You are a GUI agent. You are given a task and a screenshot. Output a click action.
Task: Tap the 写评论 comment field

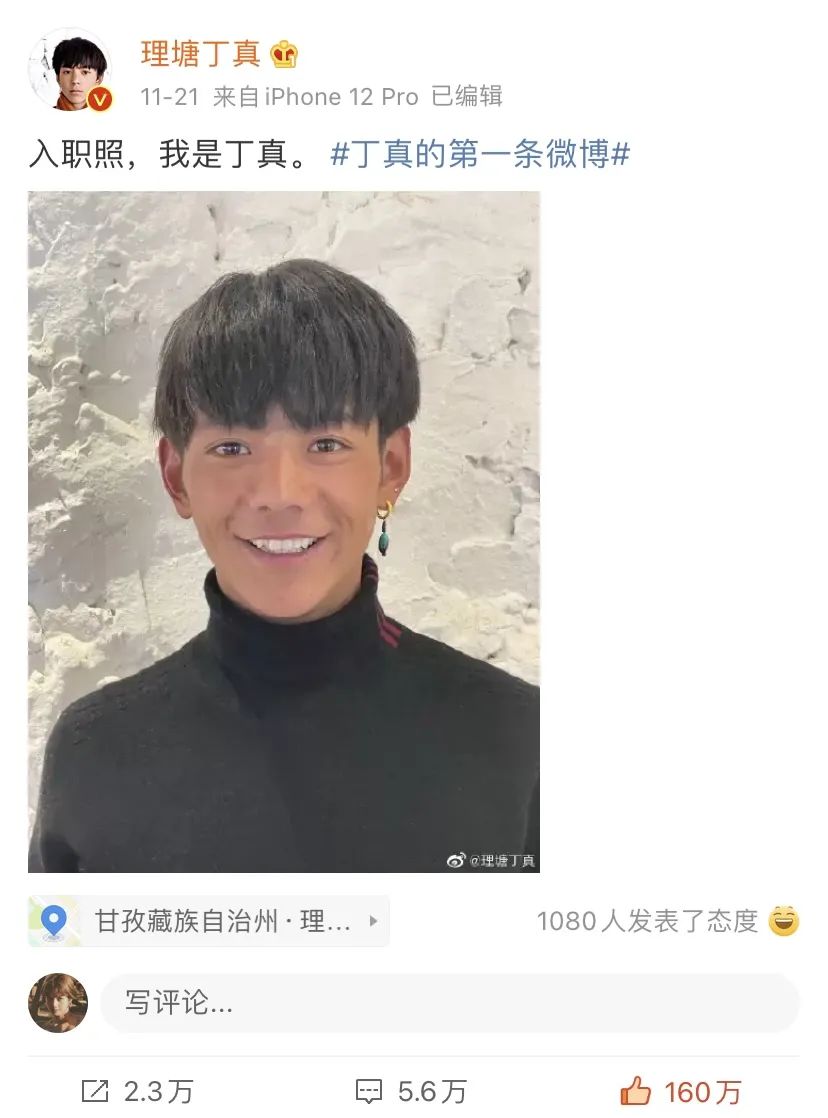[450, 1003]
